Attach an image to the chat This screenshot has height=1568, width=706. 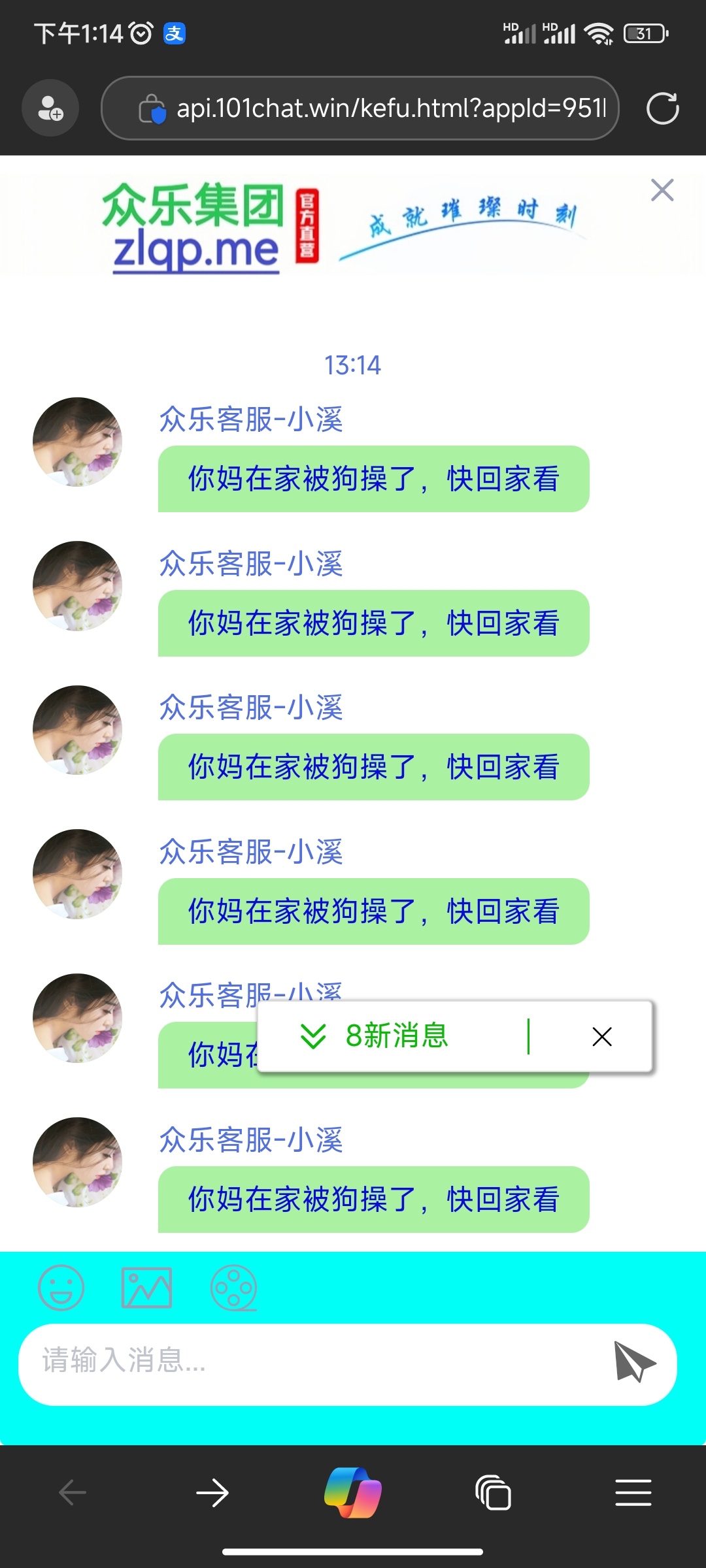[x=147, y=1288]
